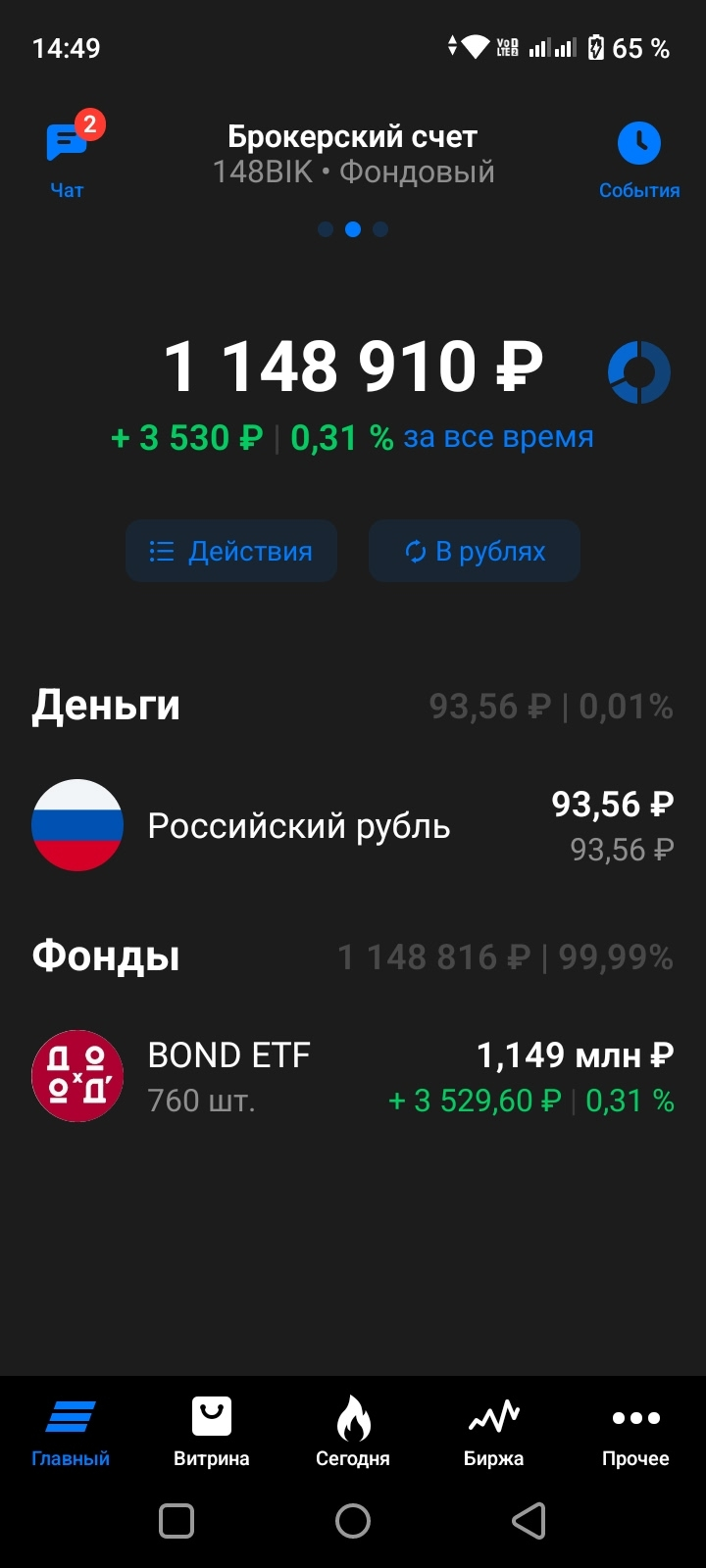
Task: Tap the account page indicator dots
Action: coord(353,229)
